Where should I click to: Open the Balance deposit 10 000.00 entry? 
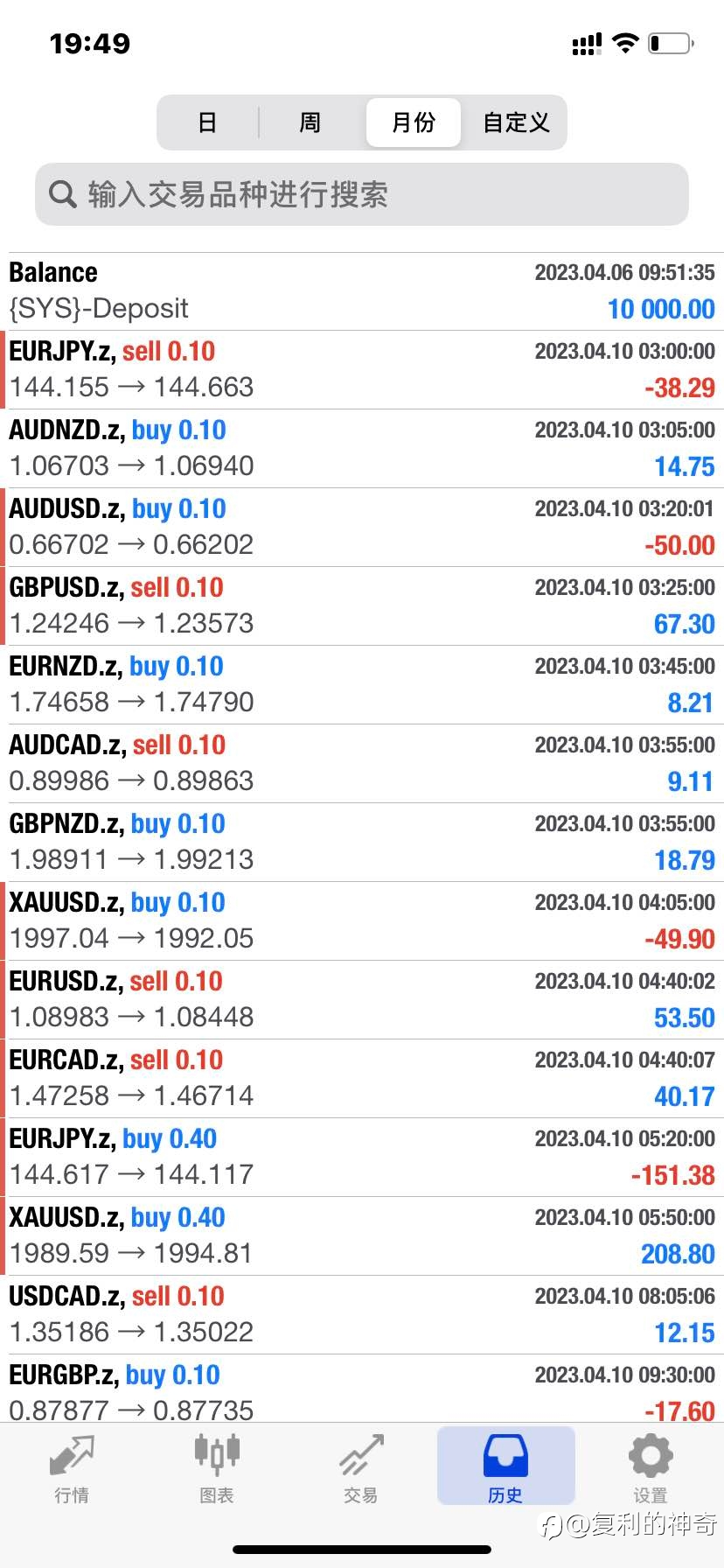click(x=362, y=290)
